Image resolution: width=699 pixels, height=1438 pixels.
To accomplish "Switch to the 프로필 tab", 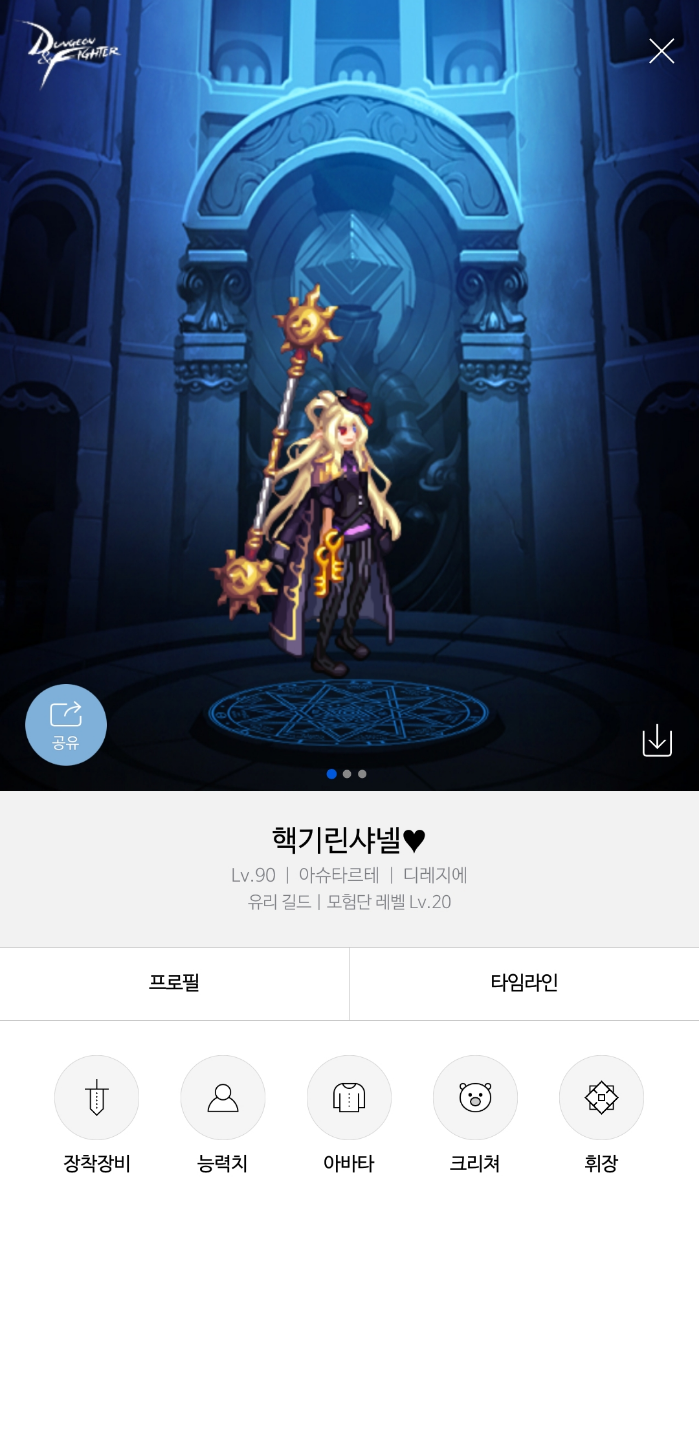I will (x=174, y=983).
